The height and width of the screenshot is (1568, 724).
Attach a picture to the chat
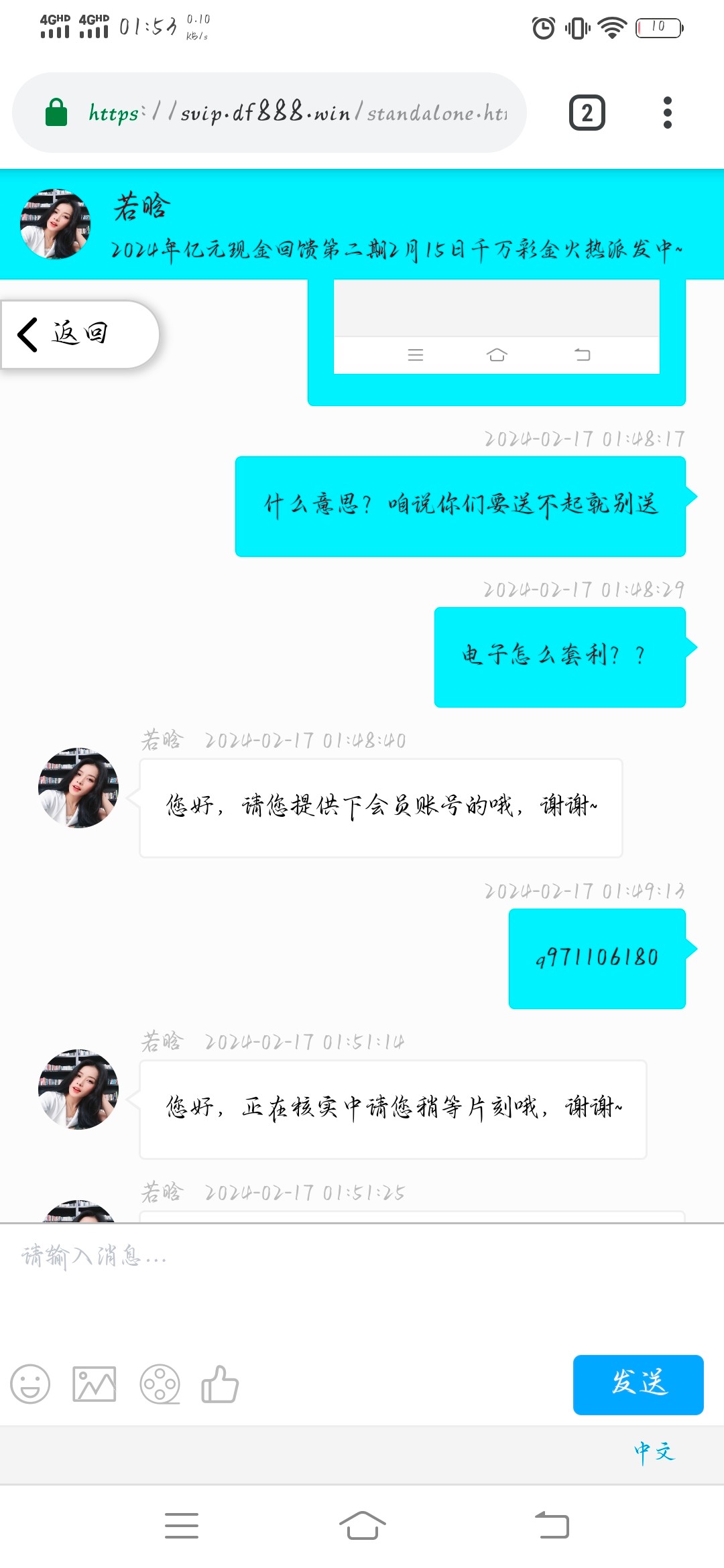(94, 1384)
